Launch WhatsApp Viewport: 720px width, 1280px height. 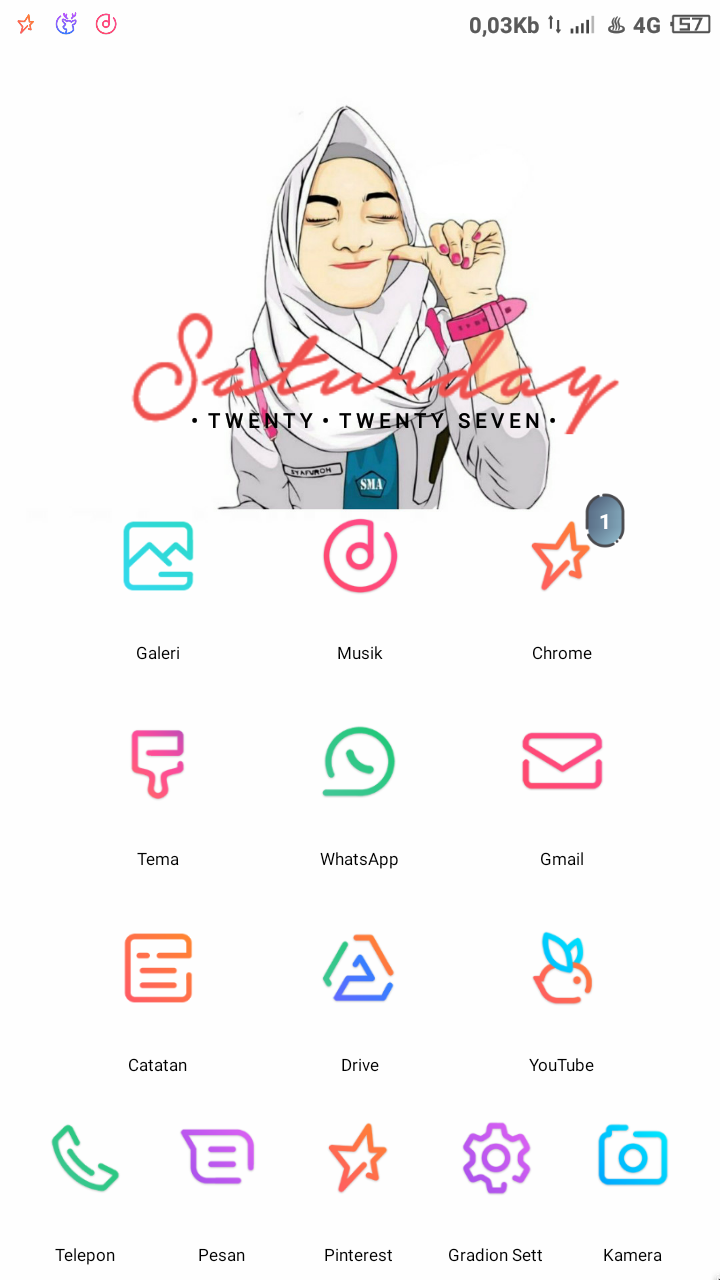point(360,763)
